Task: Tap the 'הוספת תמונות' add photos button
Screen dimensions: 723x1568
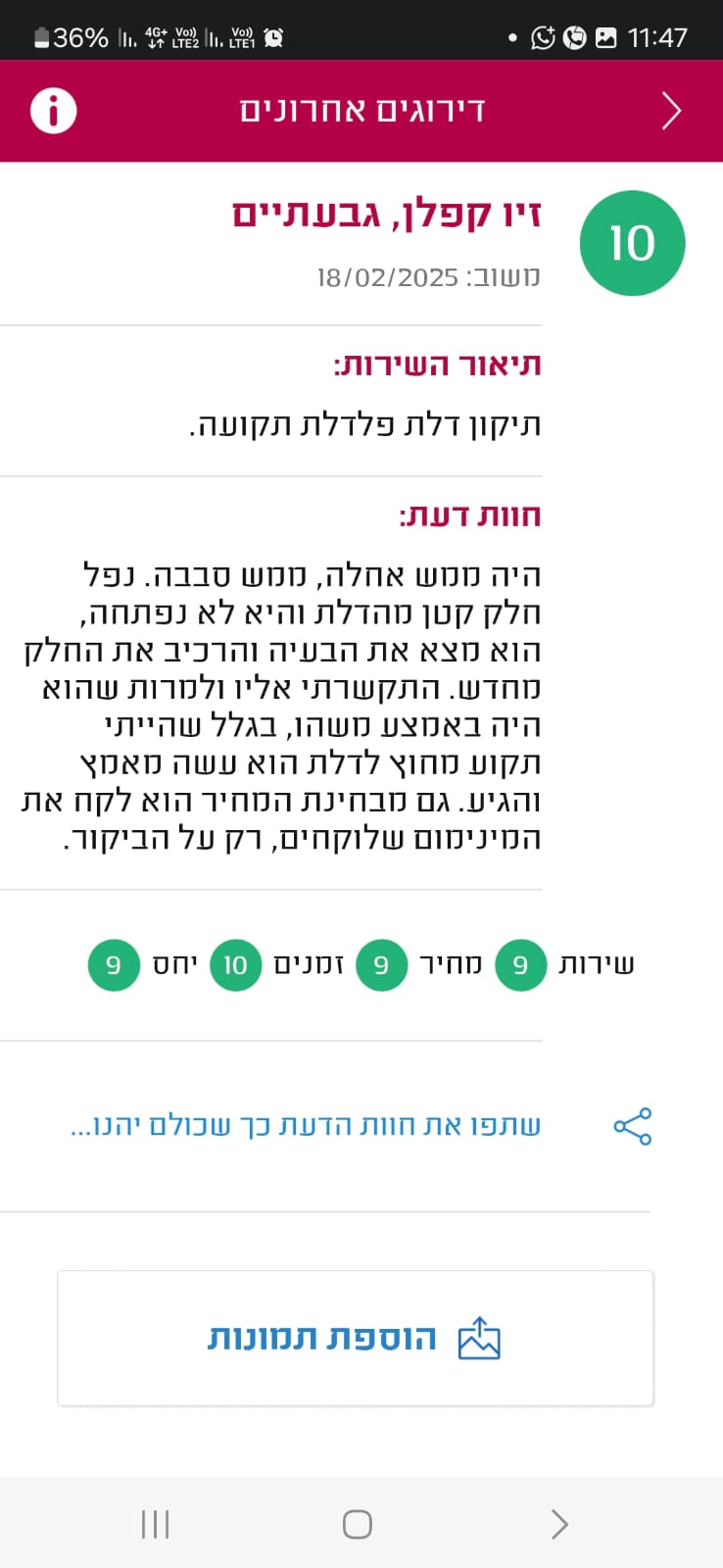Action: click(x=355, y=1338)
